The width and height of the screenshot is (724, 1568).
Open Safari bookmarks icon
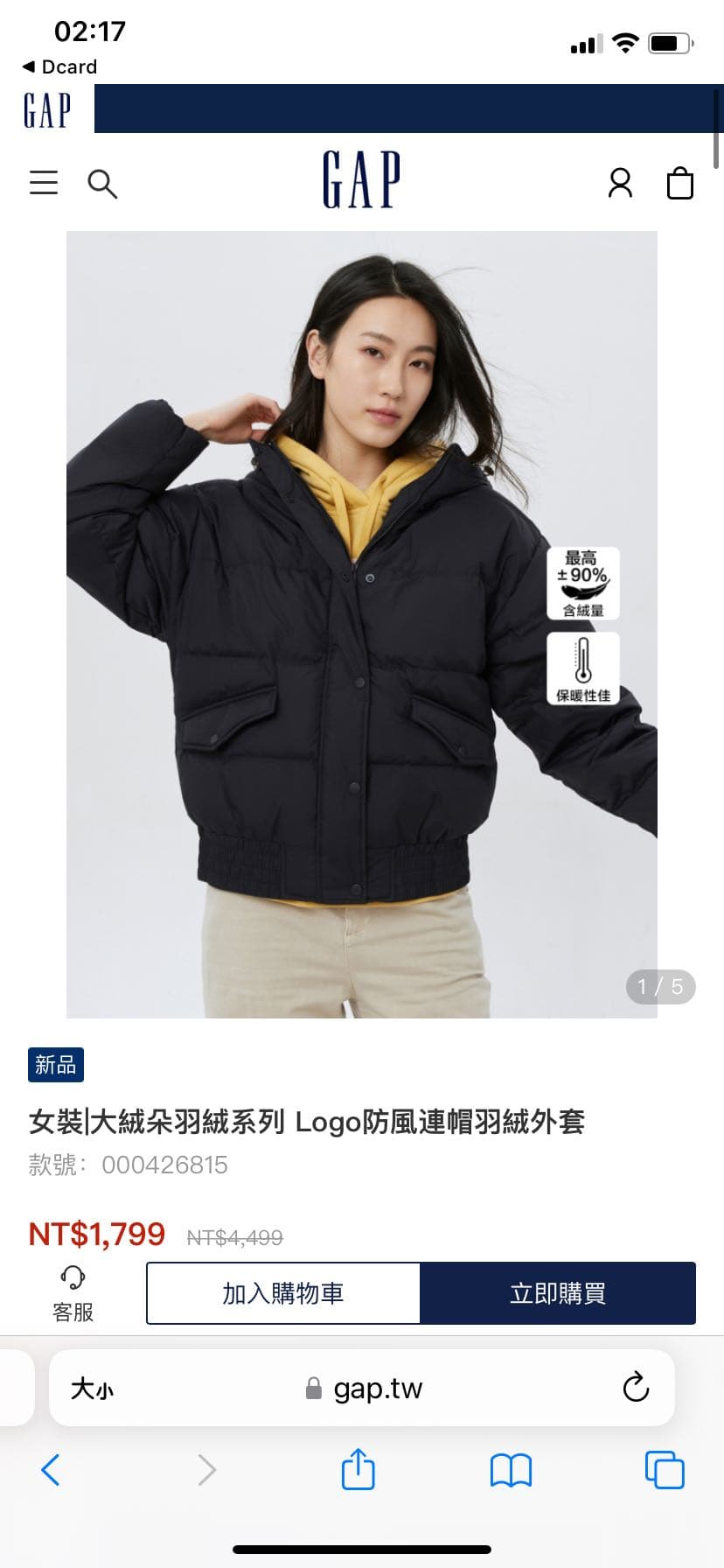[x=511, y=1470]
